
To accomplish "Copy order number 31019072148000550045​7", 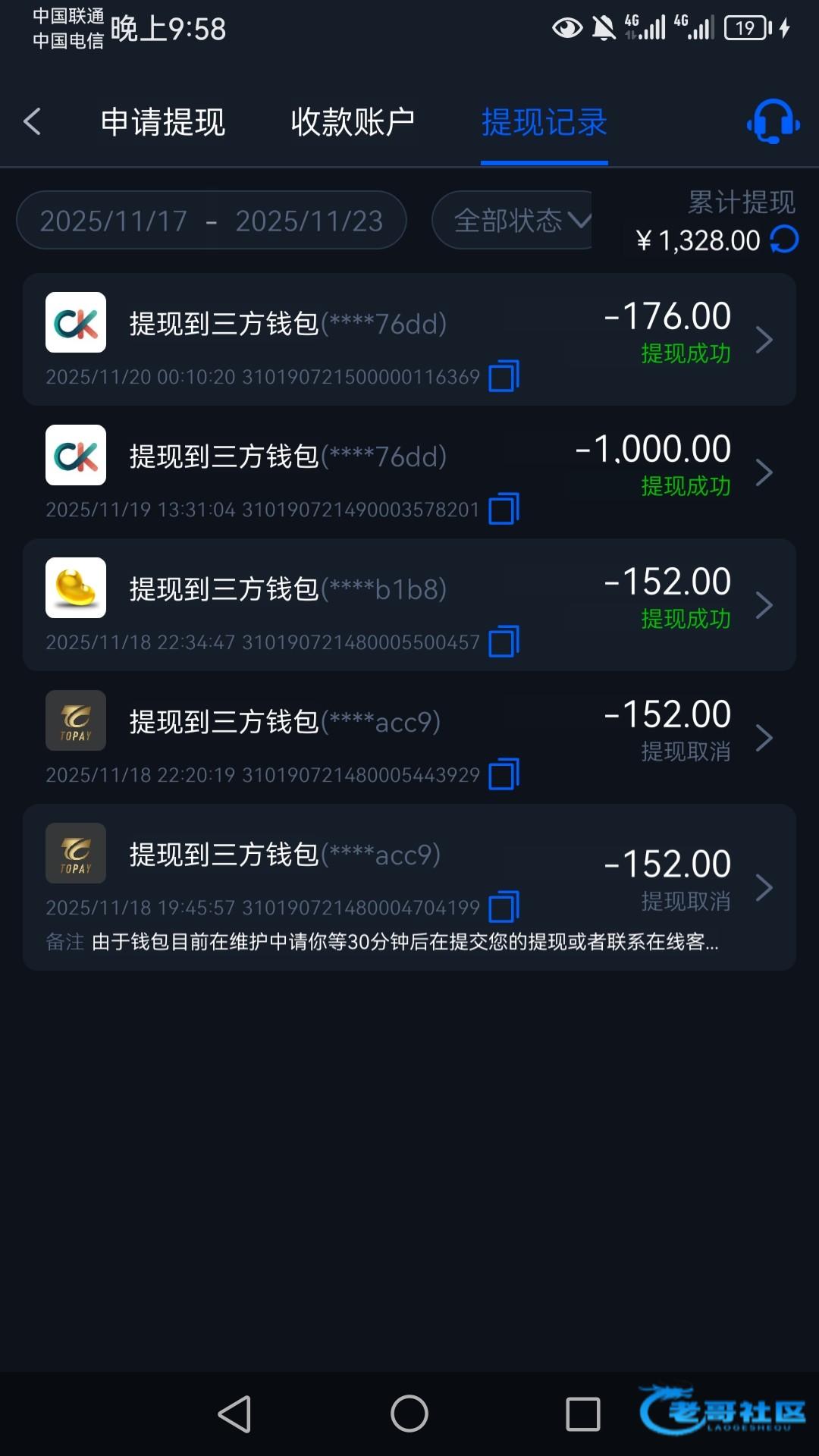I will (504, 642).
